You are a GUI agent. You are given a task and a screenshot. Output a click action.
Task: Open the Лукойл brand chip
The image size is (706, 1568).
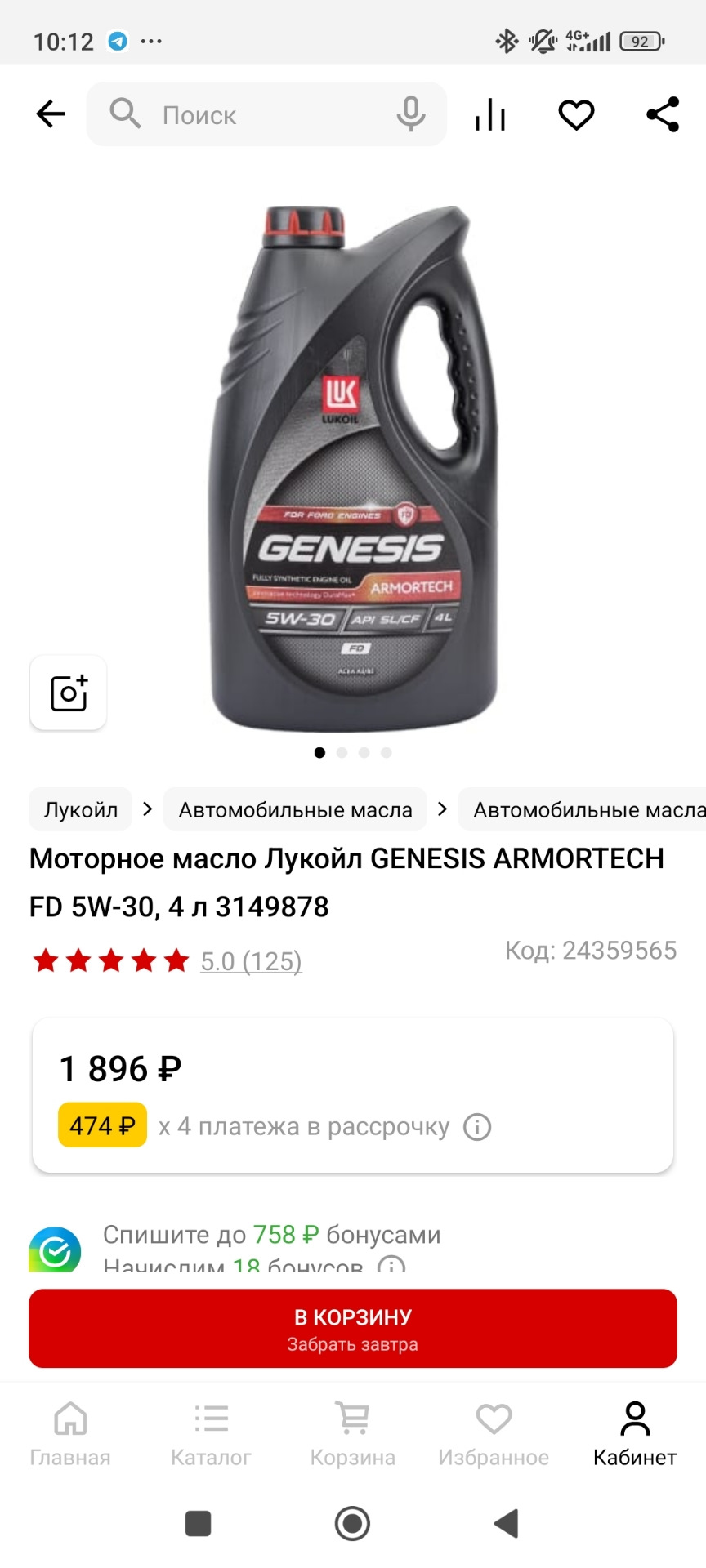click(81, 809)
